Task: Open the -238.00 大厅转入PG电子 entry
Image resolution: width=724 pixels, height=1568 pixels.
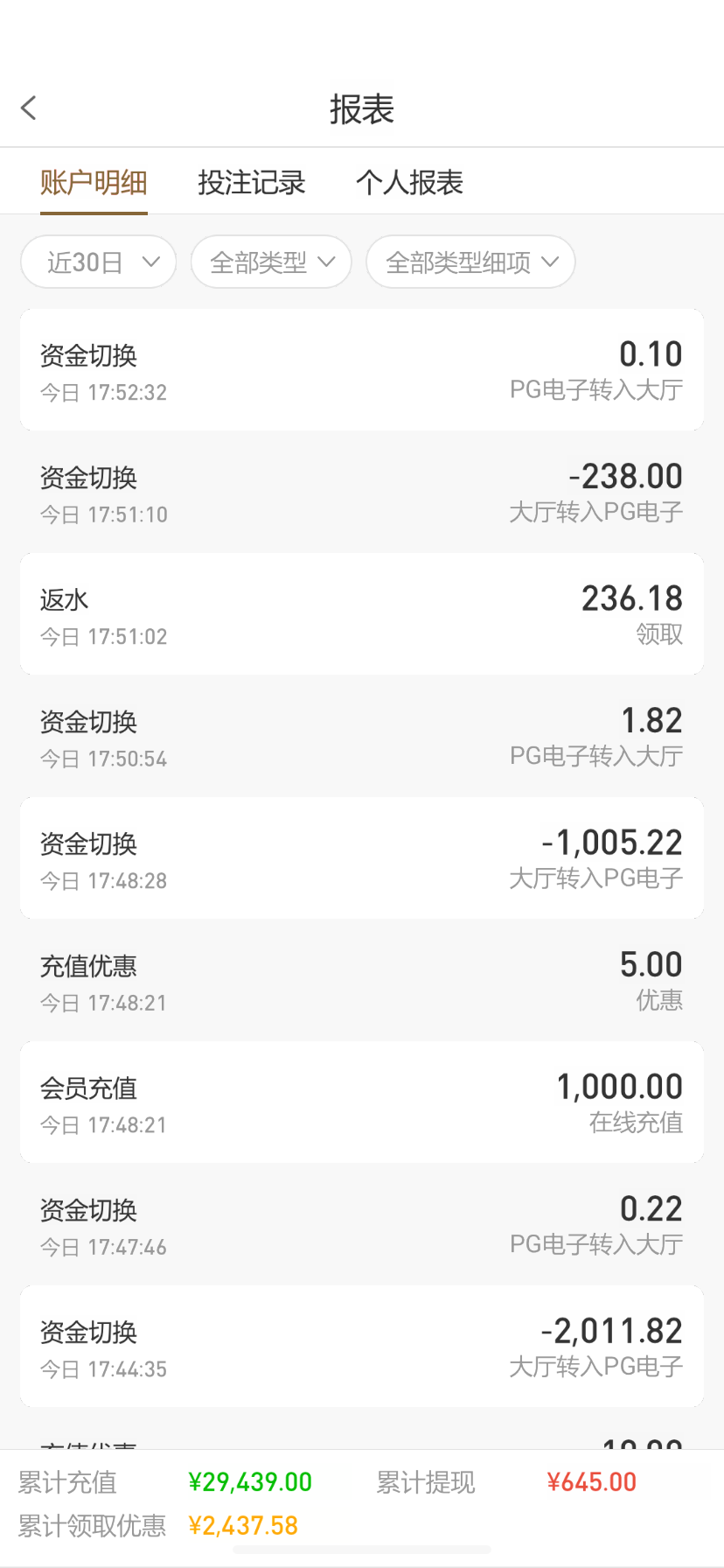Action: 362,492
